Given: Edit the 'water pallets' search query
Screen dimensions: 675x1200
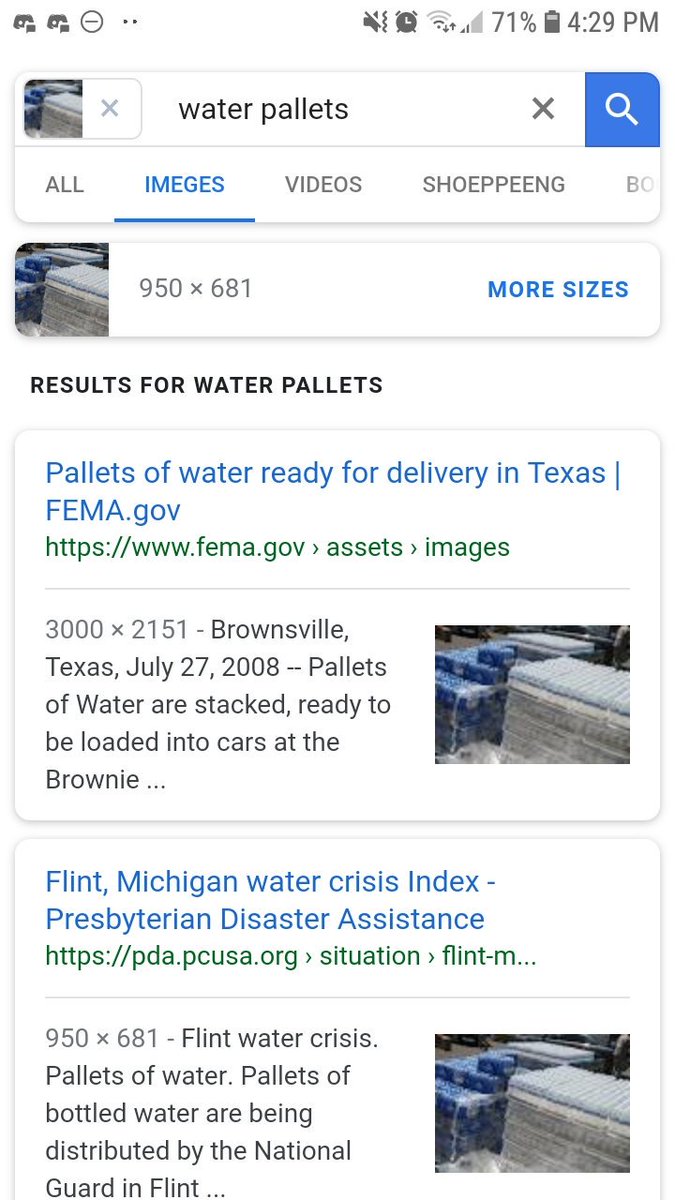Looking at the screenshot, I should pos(300,109).
